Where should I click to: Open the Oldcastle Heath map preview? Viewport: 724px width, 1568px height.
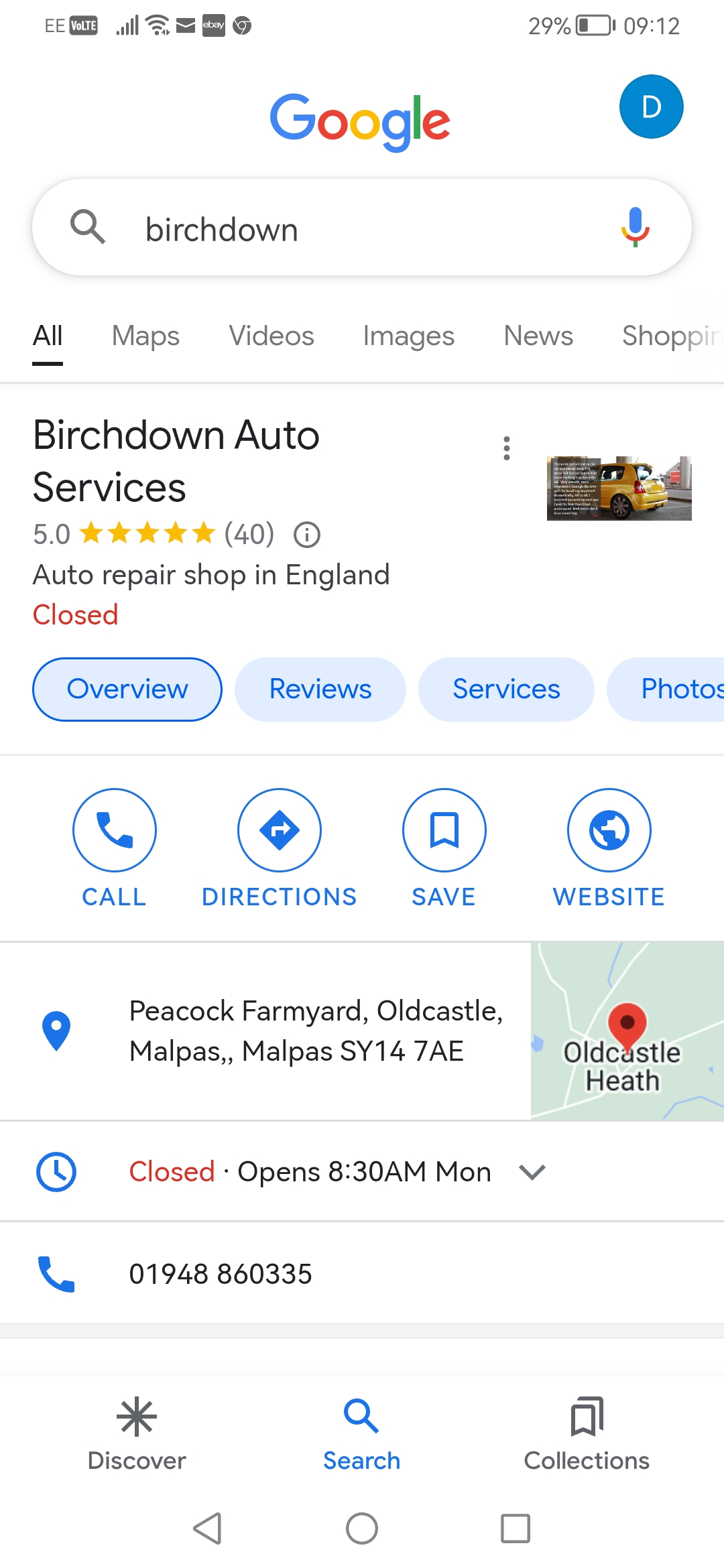(627, 1031)
